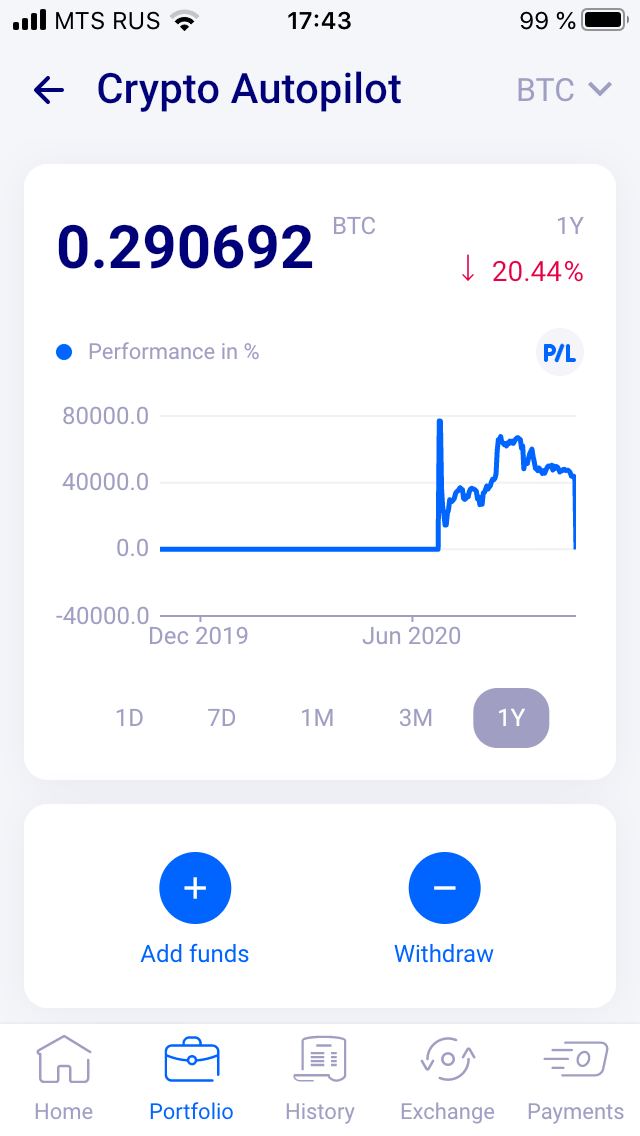Go back using the arrow icon
This screenshot has width=640, height=1136.
(49, 90)
